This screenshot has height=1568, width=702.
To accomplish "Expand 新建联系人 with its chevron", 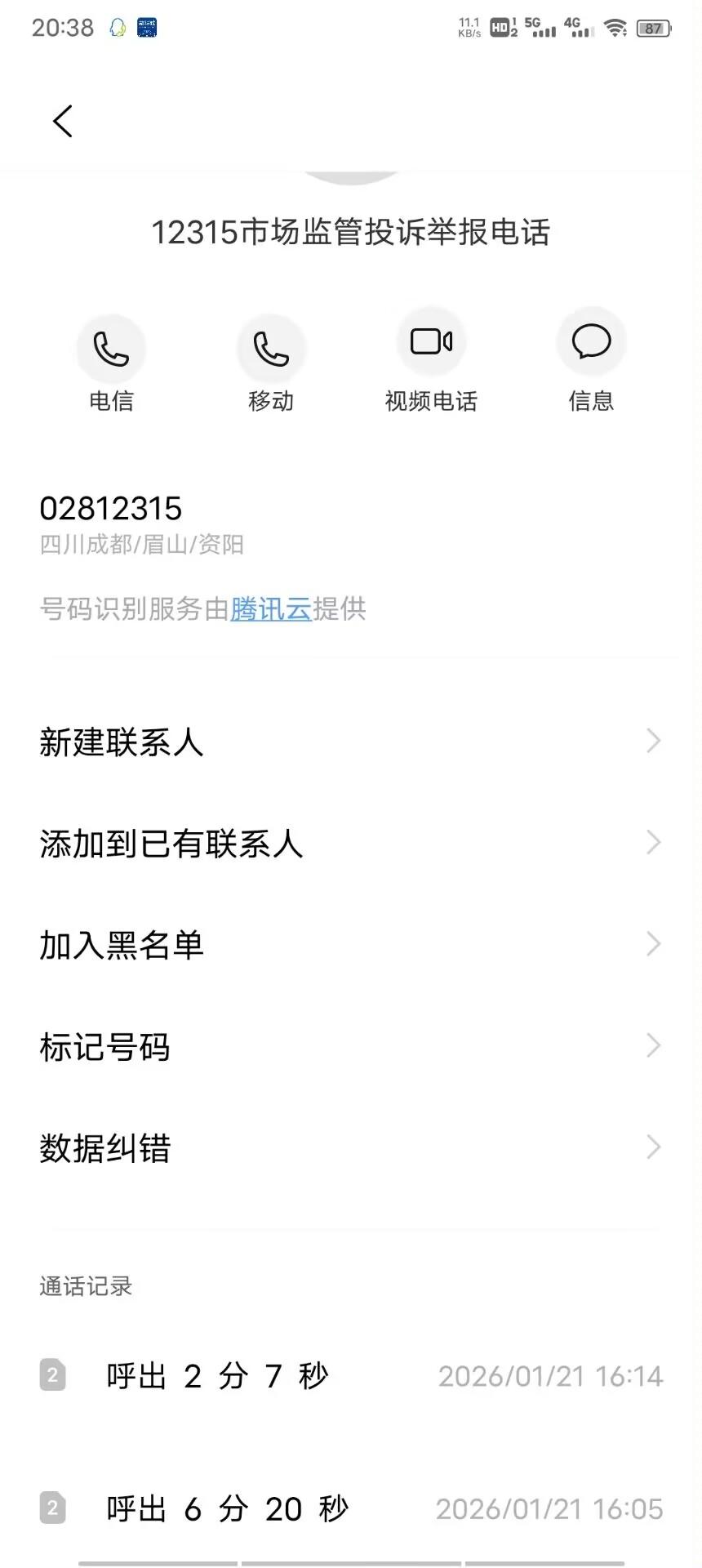I will [653, 741].
